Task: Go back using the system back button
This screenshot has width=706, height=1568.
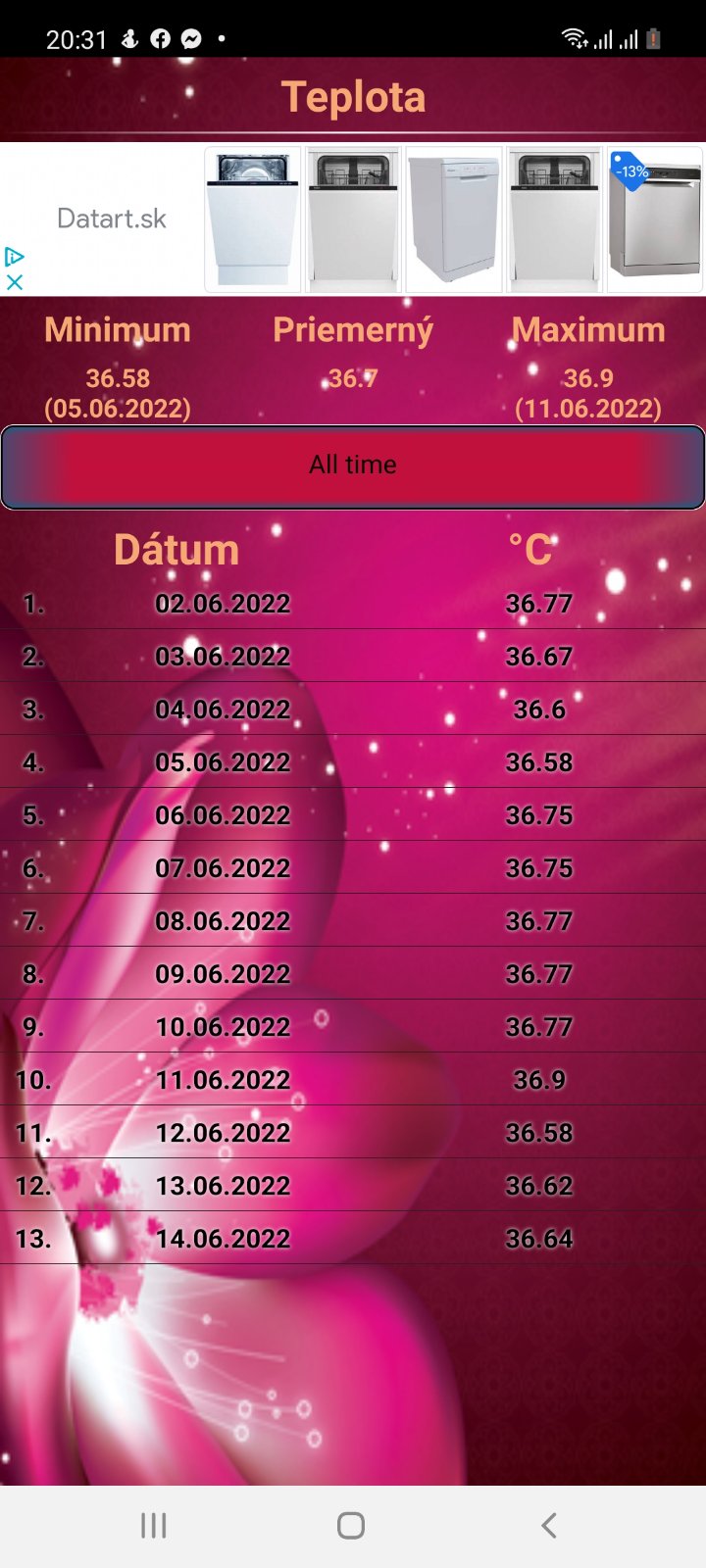Action: 549,1525
